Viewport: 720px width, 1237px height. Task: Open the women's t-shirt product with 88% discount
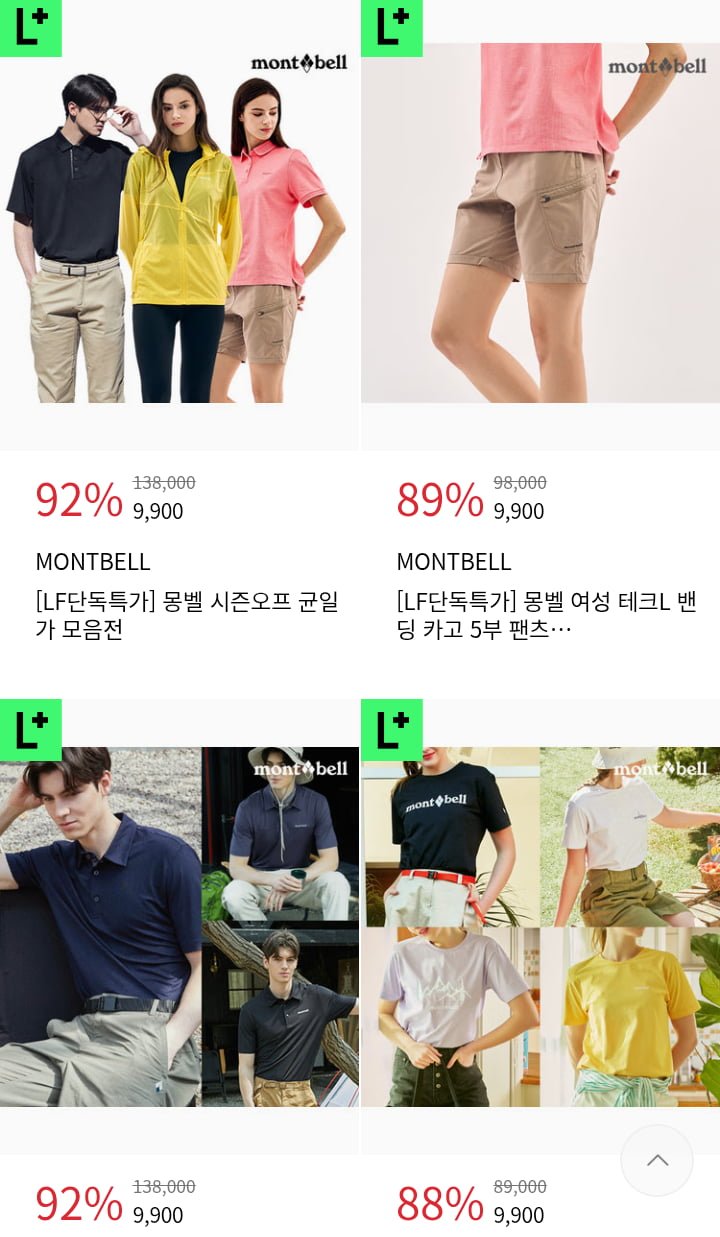pos(540,927)
